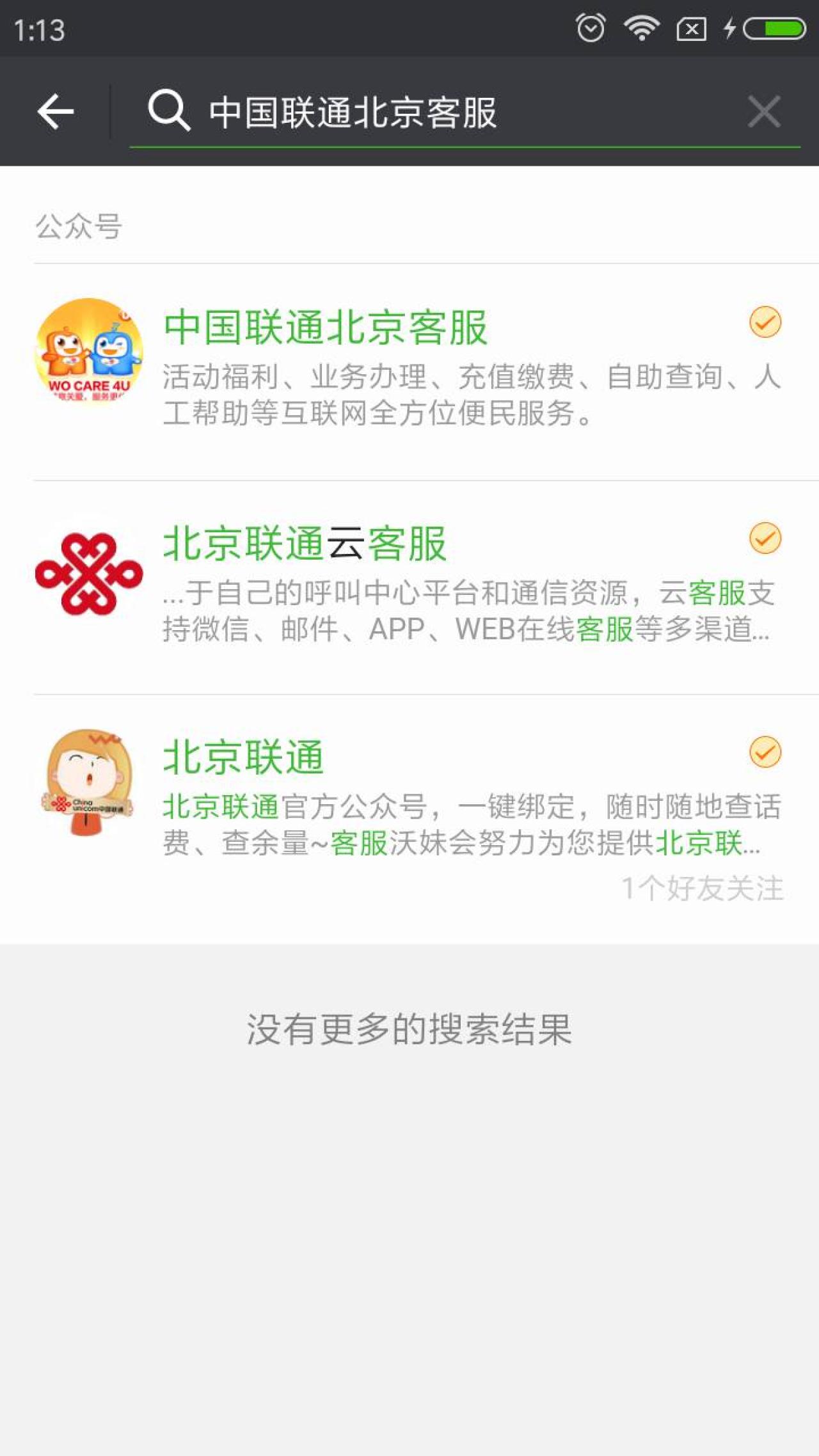Clear the search text with the X
This screenshot has width=819, height=1456.
point(763,112)
